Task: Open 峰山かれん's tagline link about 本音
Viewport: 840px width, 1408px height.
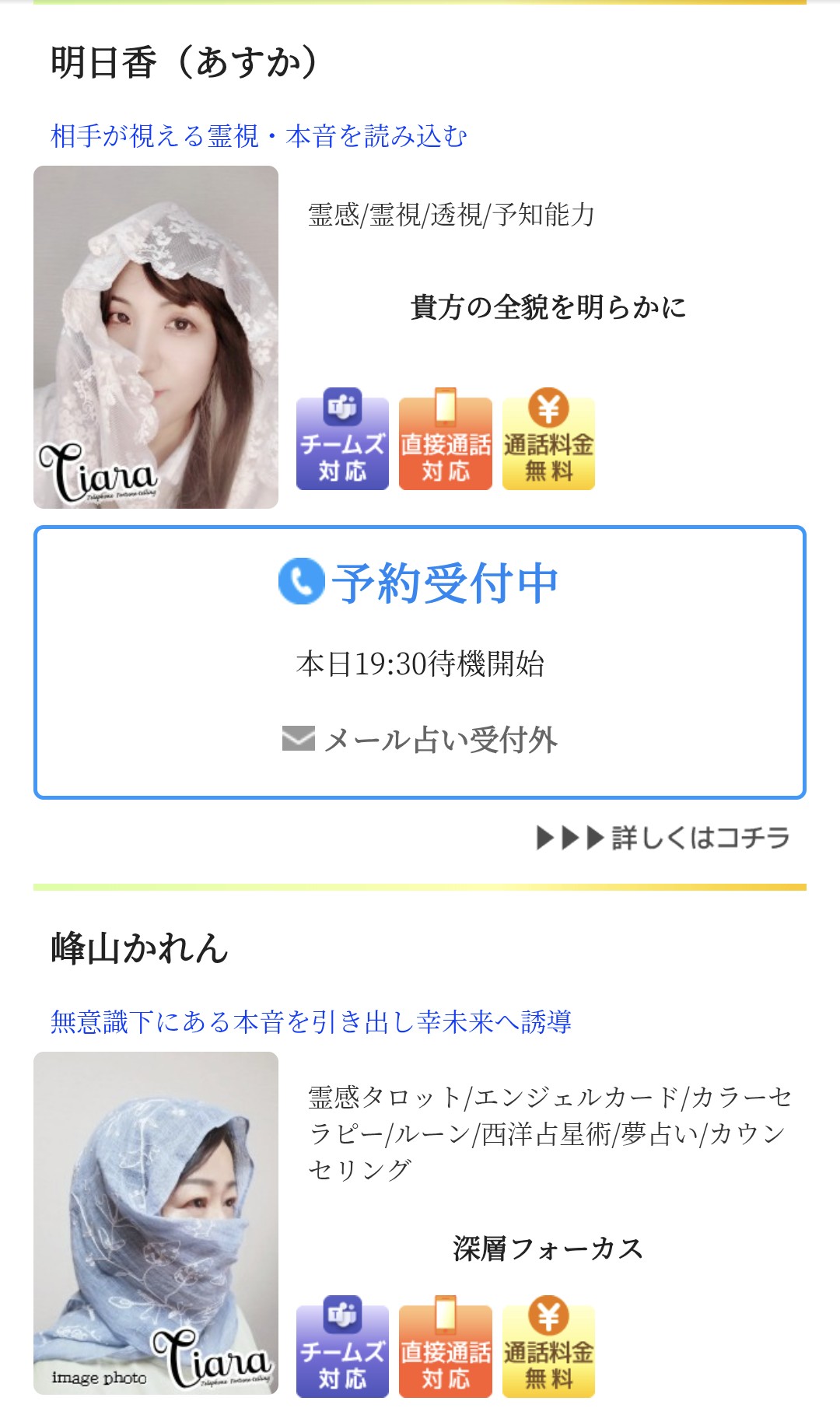Action: tap(310, 1021)
